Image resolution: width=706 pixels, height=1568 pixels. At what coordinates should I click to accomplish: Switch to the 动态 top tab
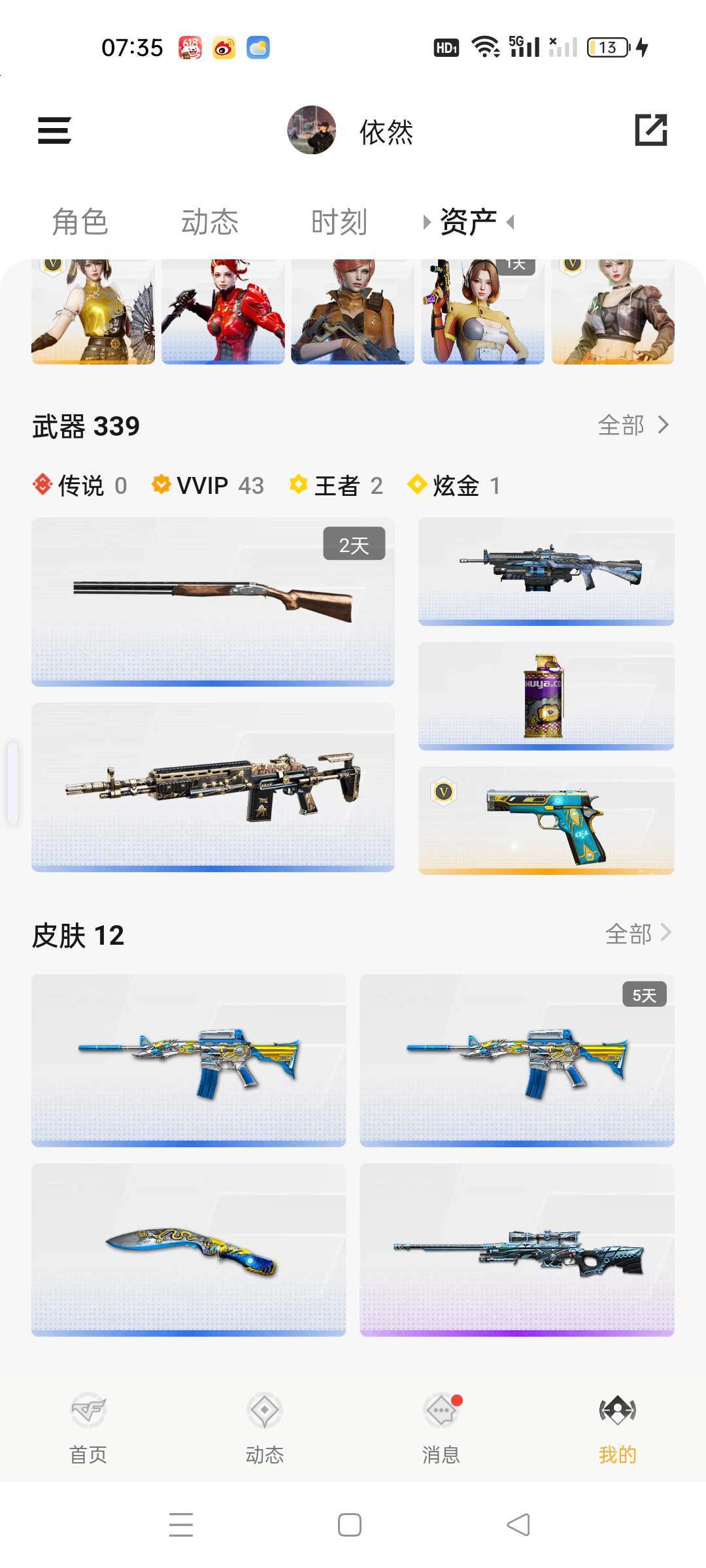click(x=210, y=222)
